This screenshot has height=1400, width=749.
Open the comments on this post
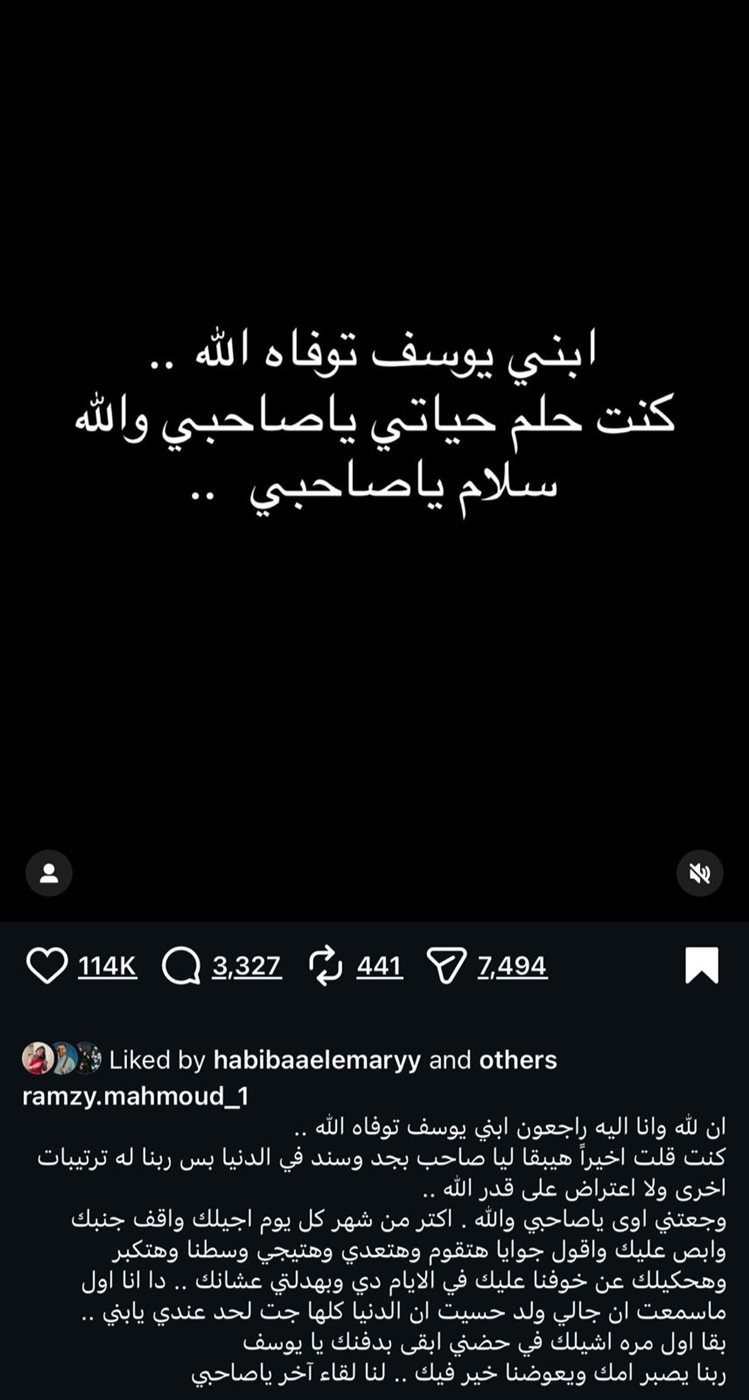[180, 966]
